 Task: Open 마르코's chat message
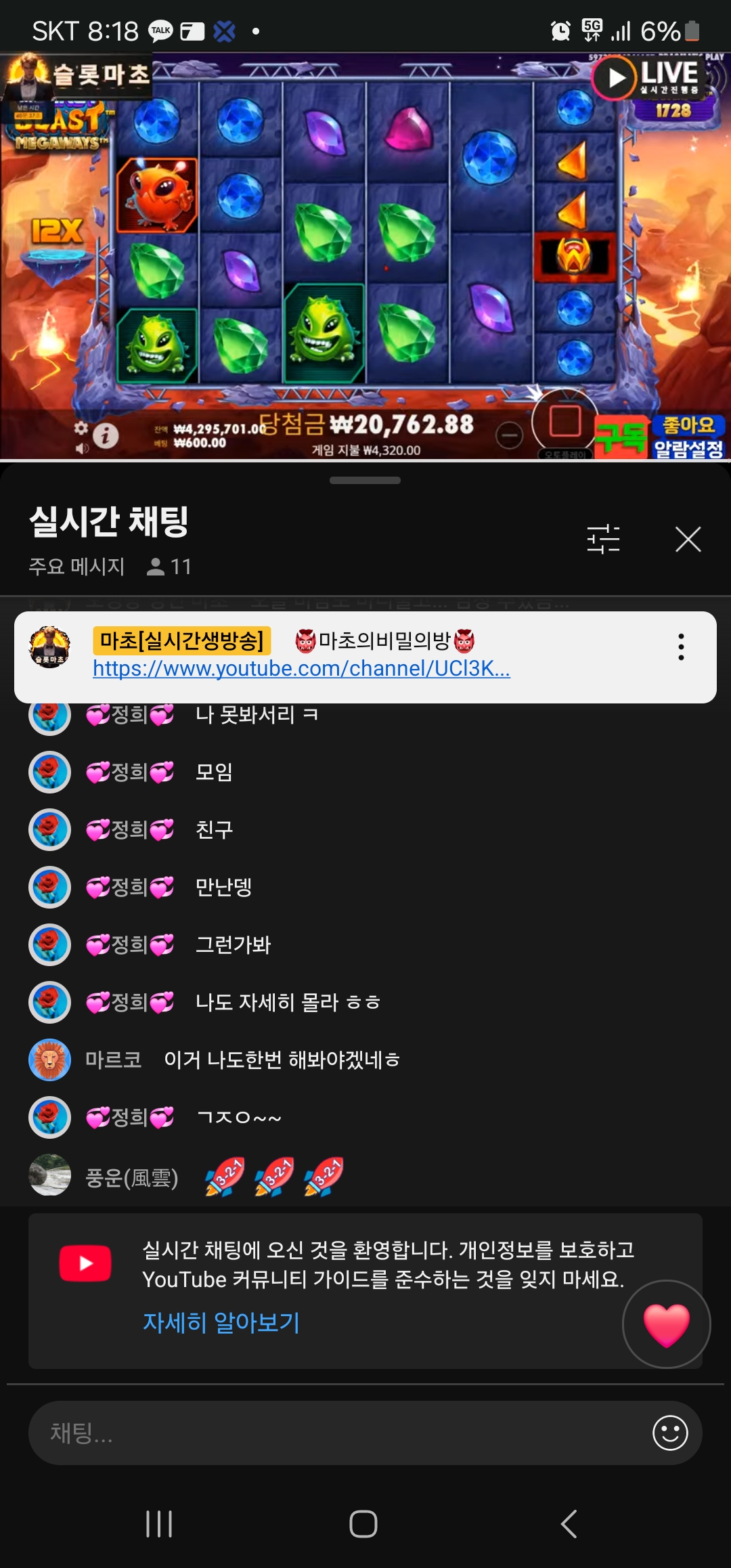pos(282,1060)
